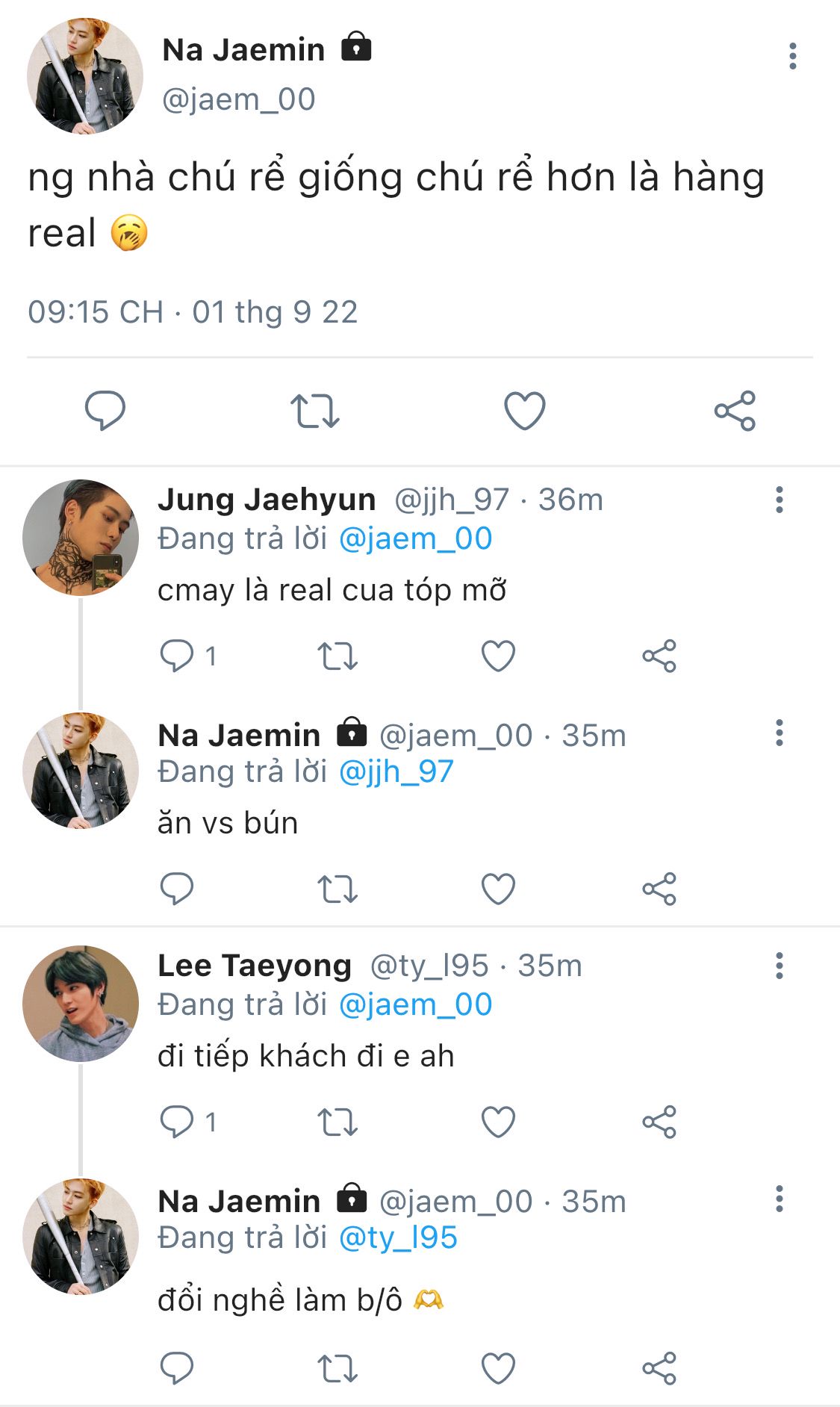Open options menu for Jung Jaehyun's reply

(x=779, y=500)
